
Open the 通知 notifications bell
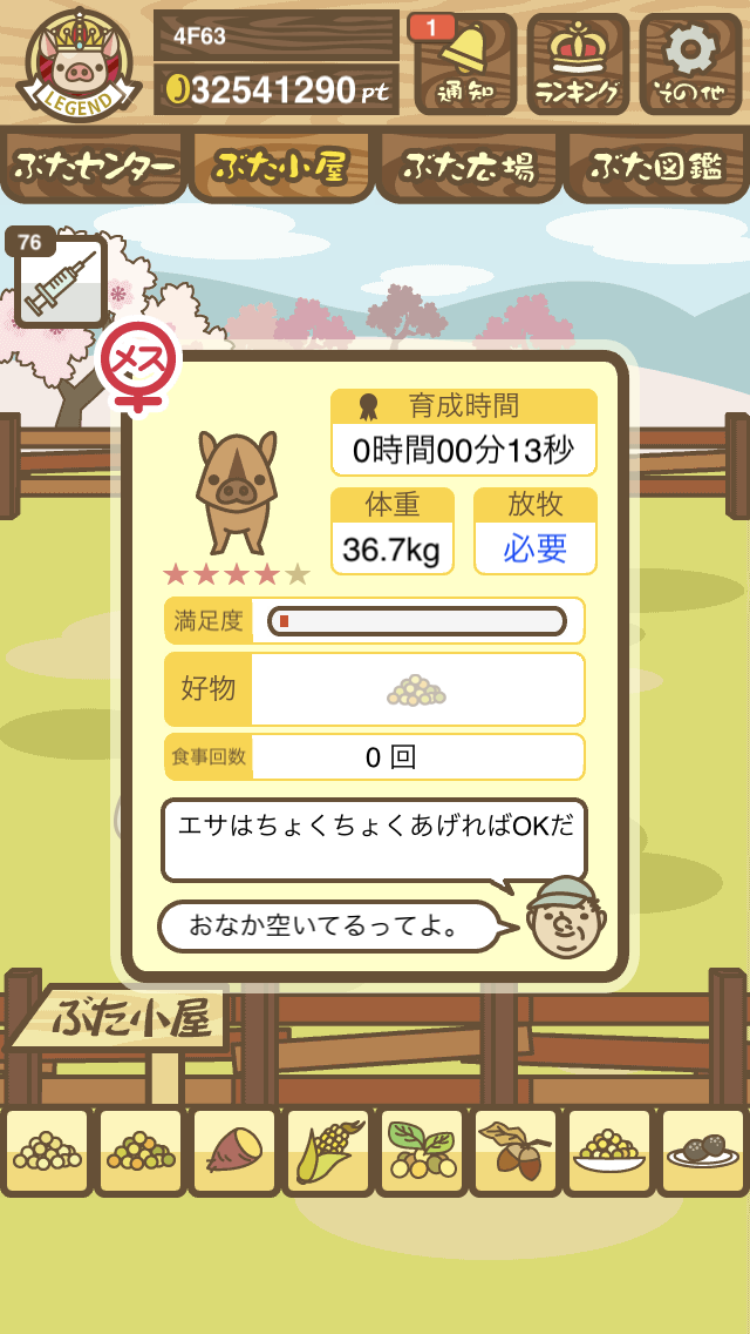[x=464, y=65]
